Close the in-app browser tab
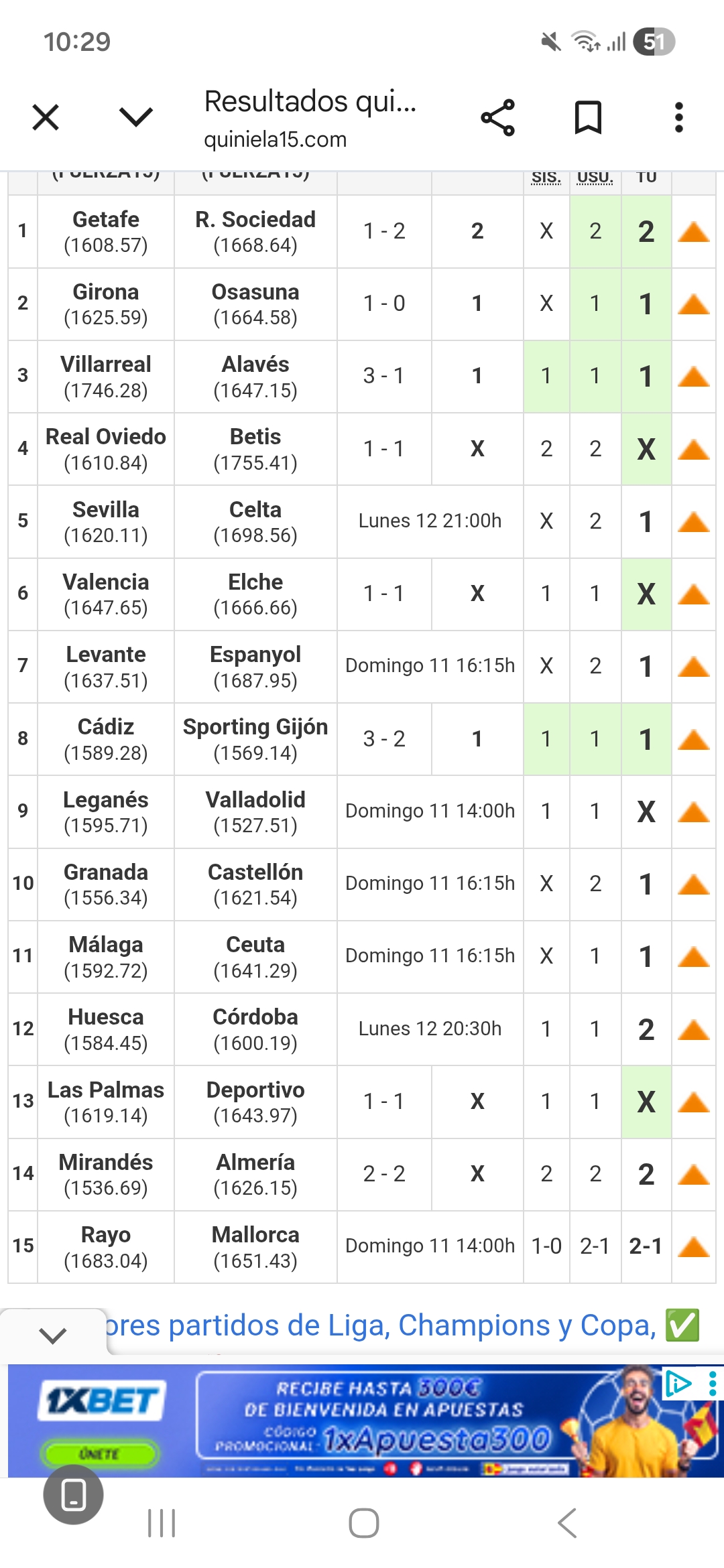The width and height of the screenshot is (724, 1568). [46, 118]
